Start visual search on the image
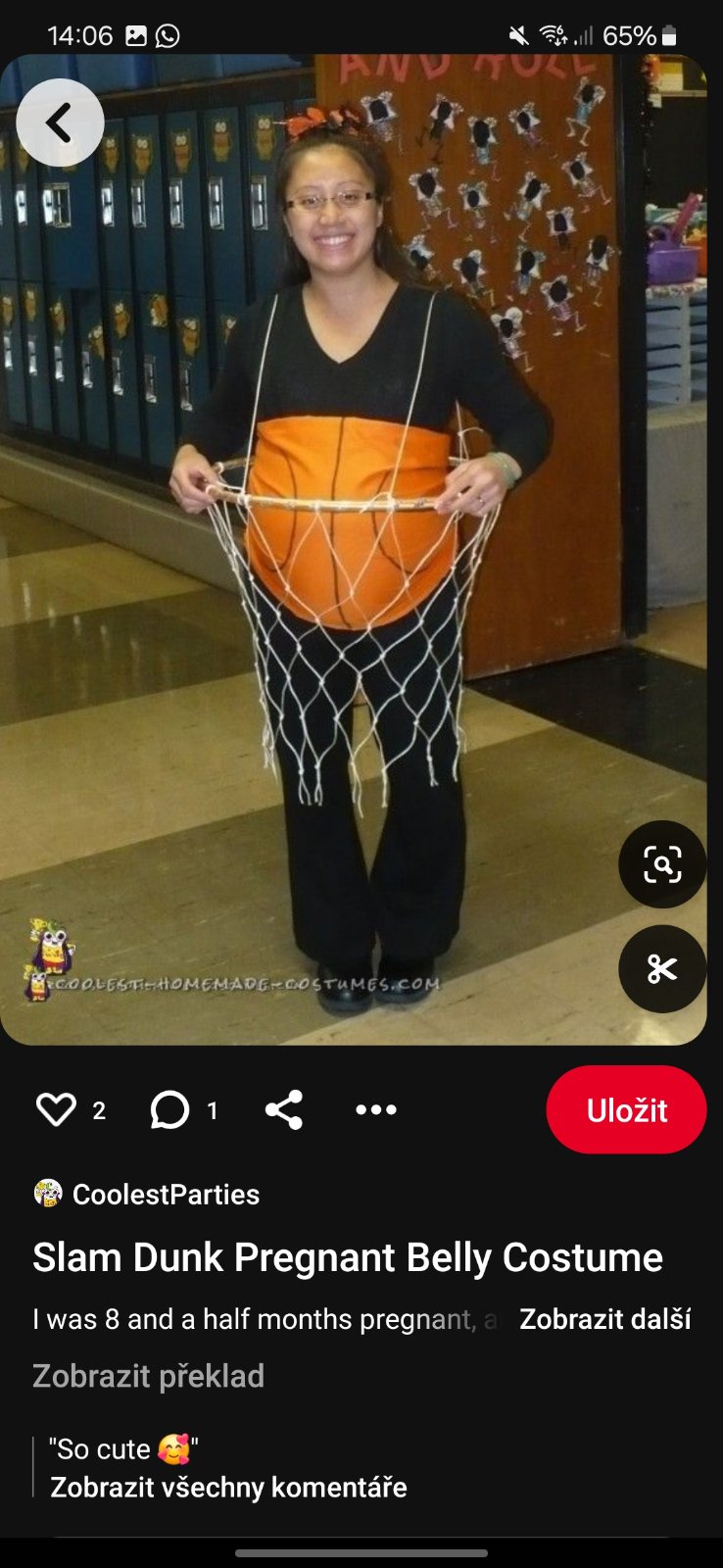The image size is (723, 1568). pos(662,864)
